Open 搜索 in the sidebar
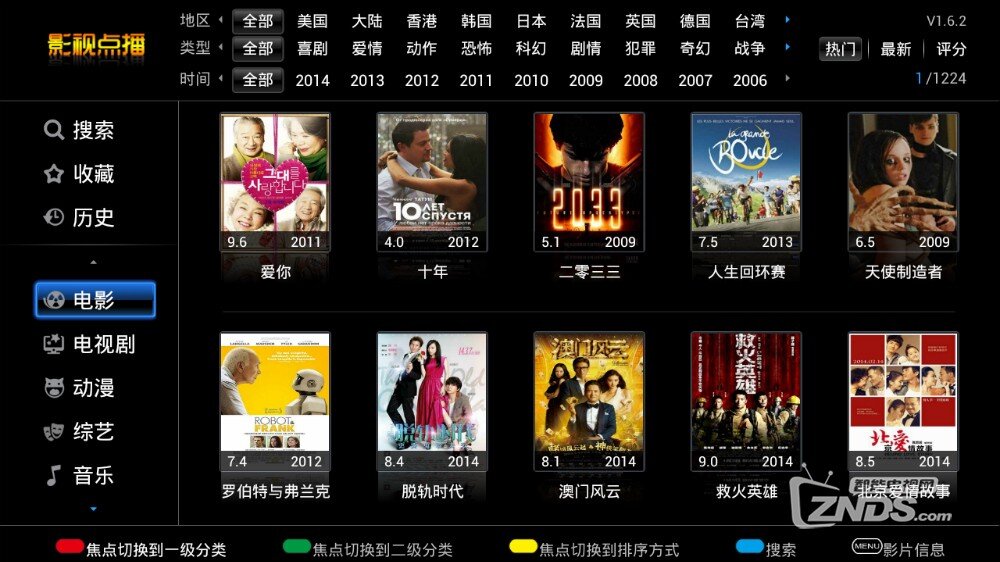1000x562 pixels. pyautogui.click(x=80, y=130)
